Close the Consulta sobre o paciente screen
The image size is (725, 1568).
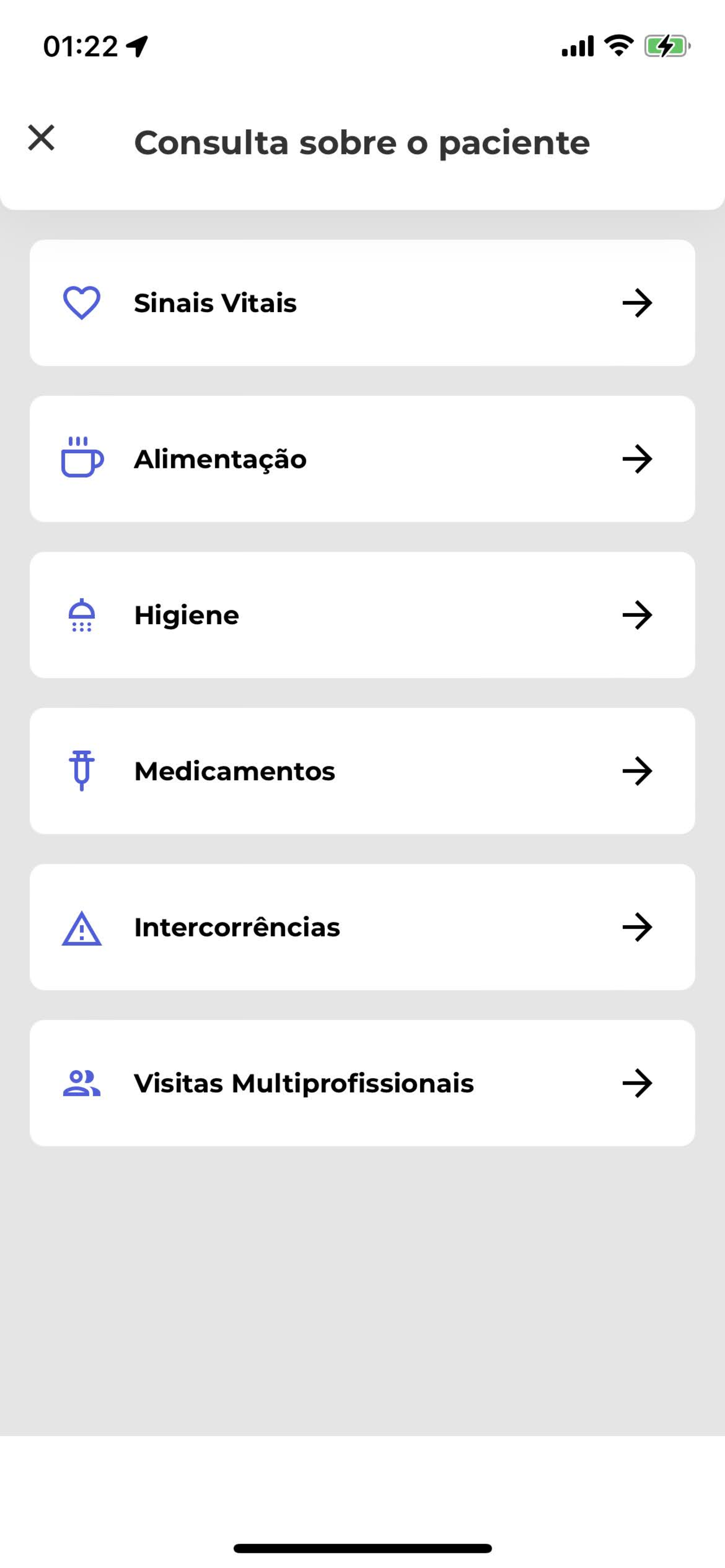point(41,138)
